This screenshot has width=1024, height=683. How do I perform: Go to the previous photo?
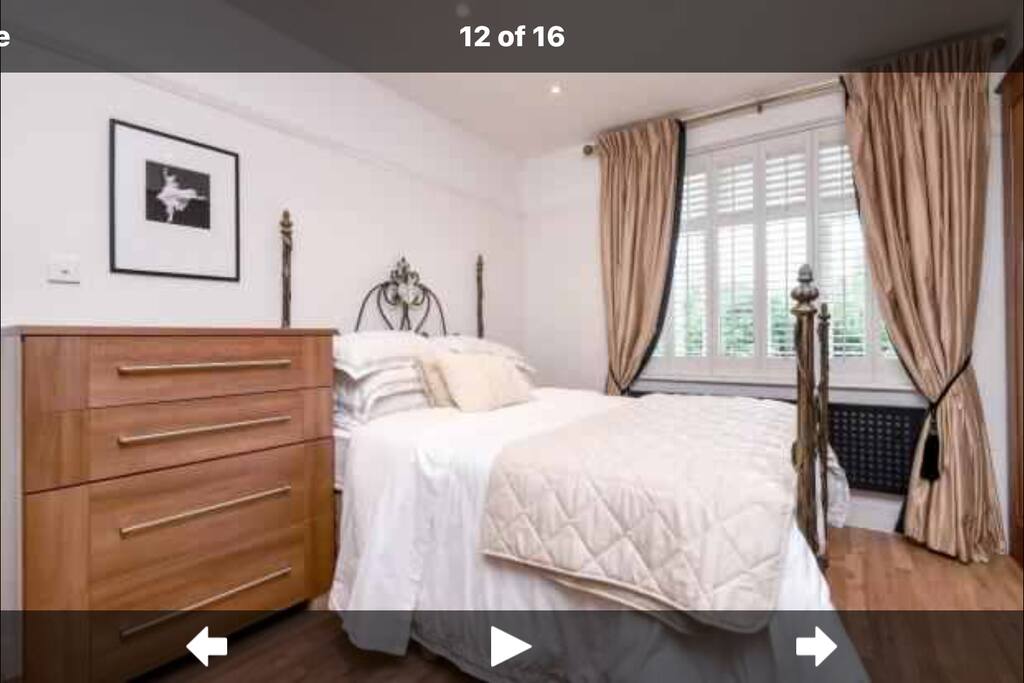click(x=206, y=647)
